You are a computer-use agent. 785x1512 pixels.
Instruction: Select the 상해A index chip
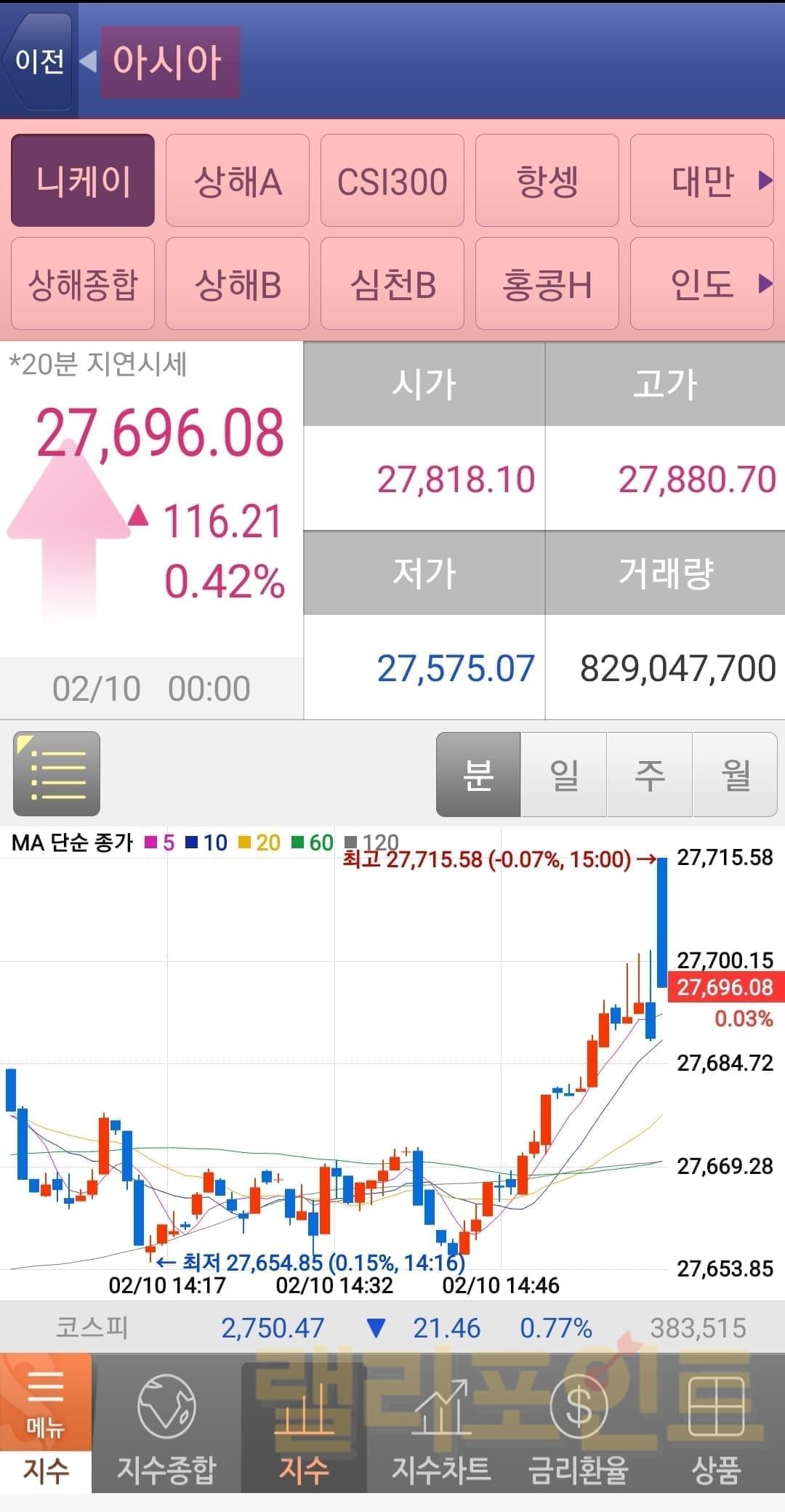(238, 181)
